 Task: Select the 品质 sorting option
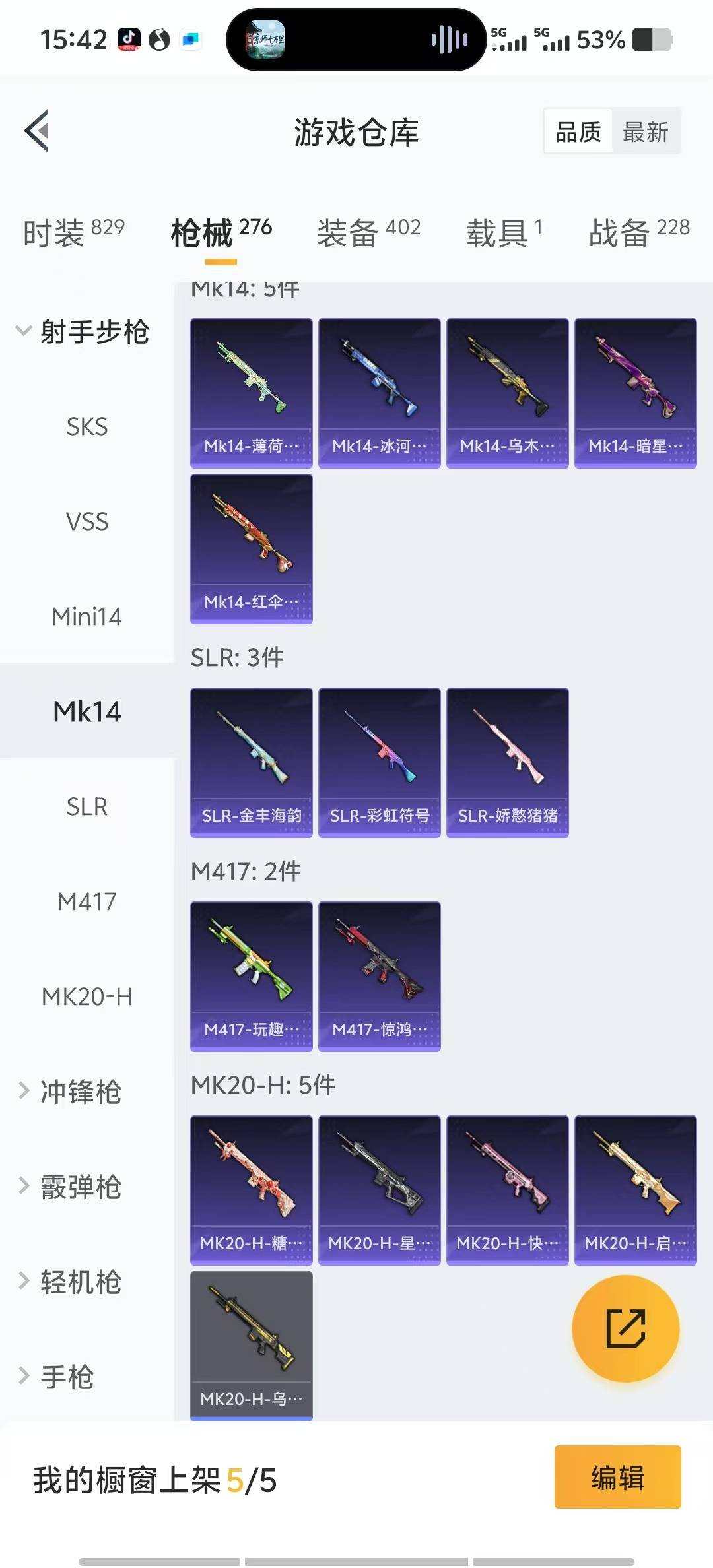(577, 131)
